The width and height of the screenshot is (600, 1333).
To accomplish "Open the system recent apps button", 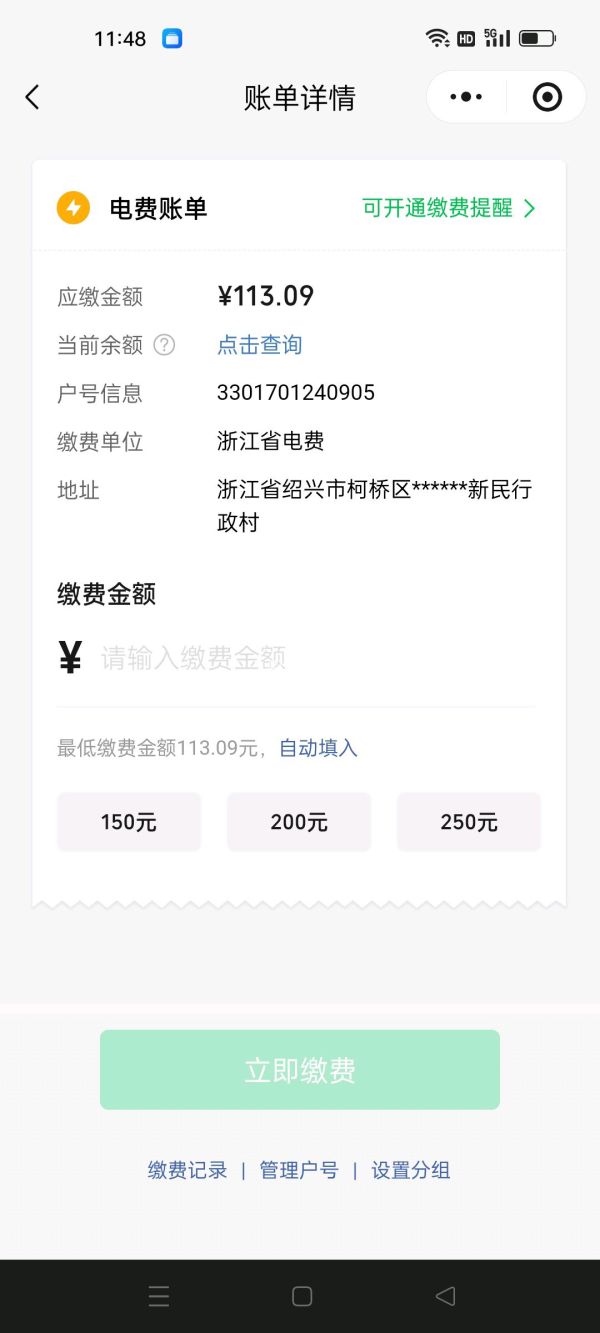I will coord(159,1296).
